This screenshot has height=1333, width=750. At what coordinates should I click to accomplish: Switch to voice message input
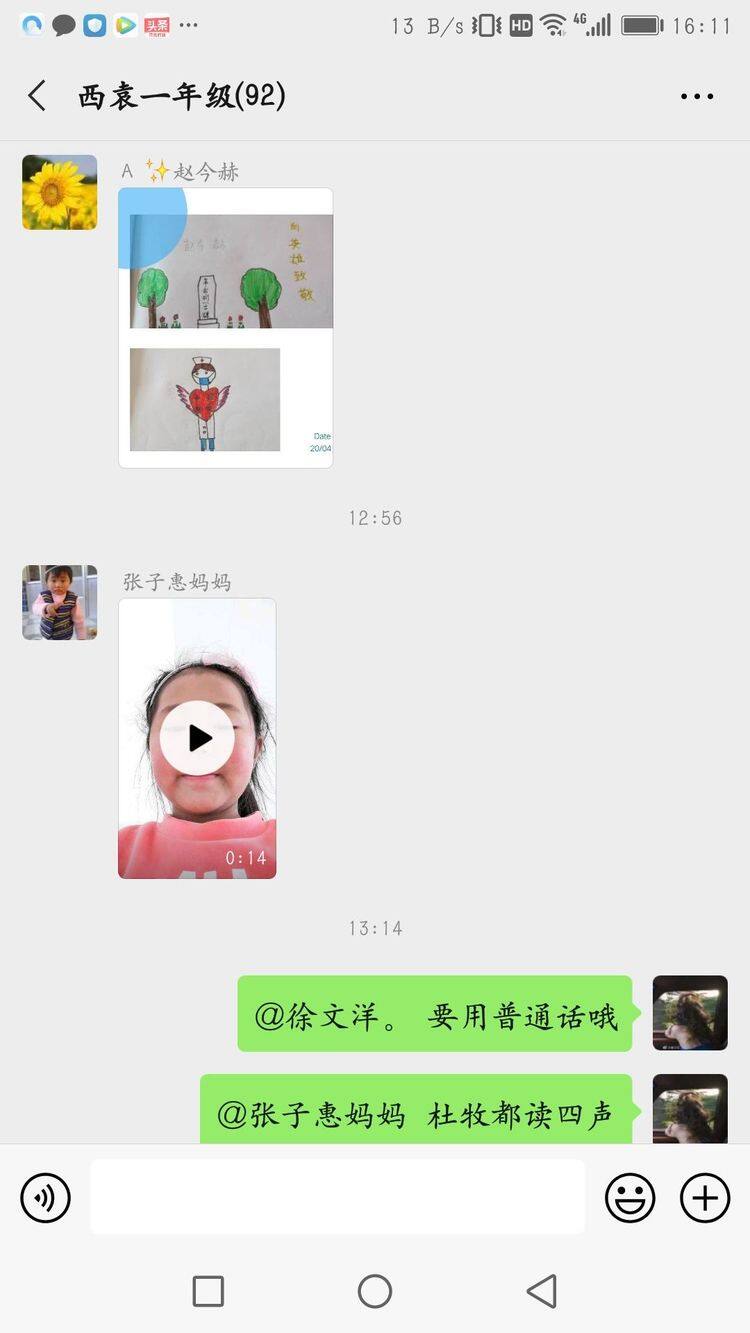tap(46, 1197)
